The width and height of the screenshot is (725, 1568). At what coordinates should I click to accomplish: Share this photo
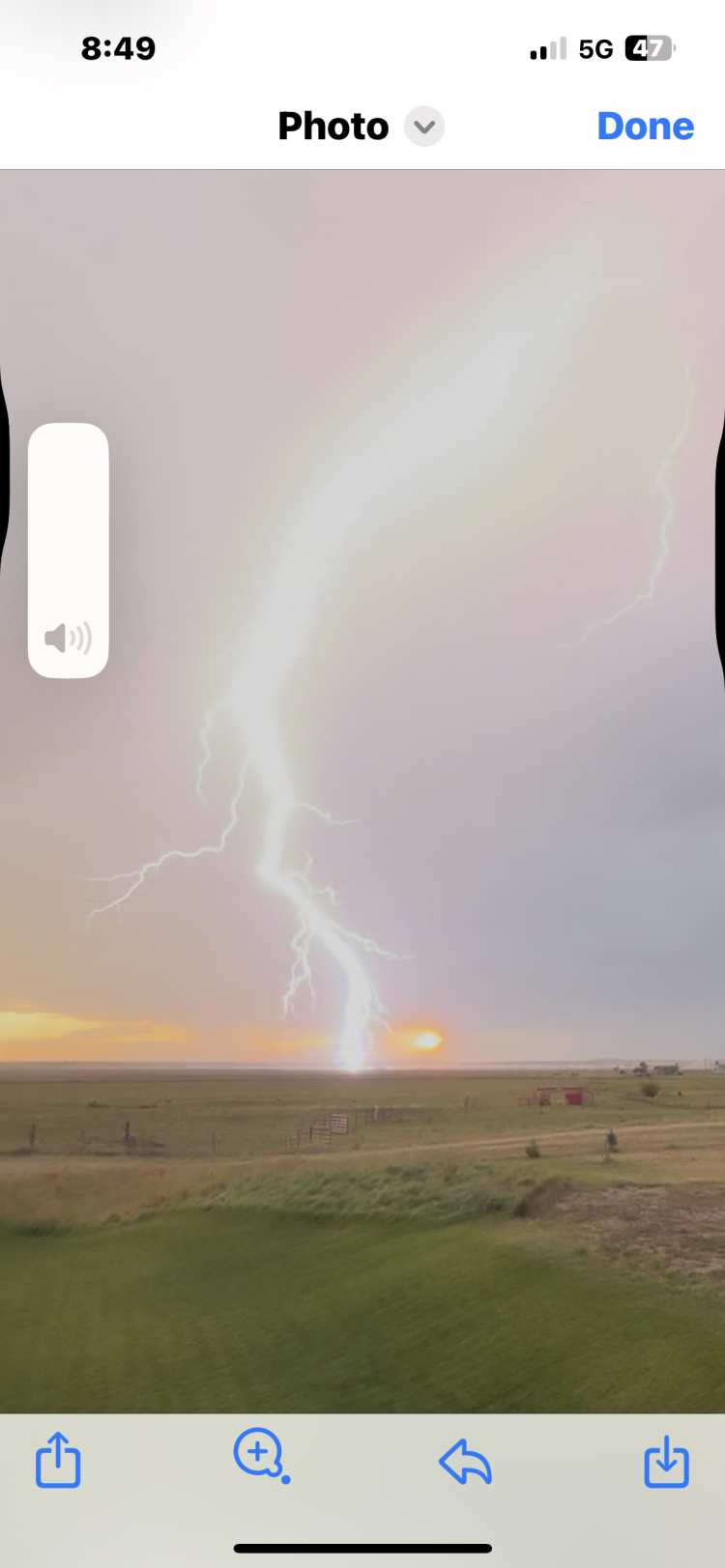click(58, 1459)
